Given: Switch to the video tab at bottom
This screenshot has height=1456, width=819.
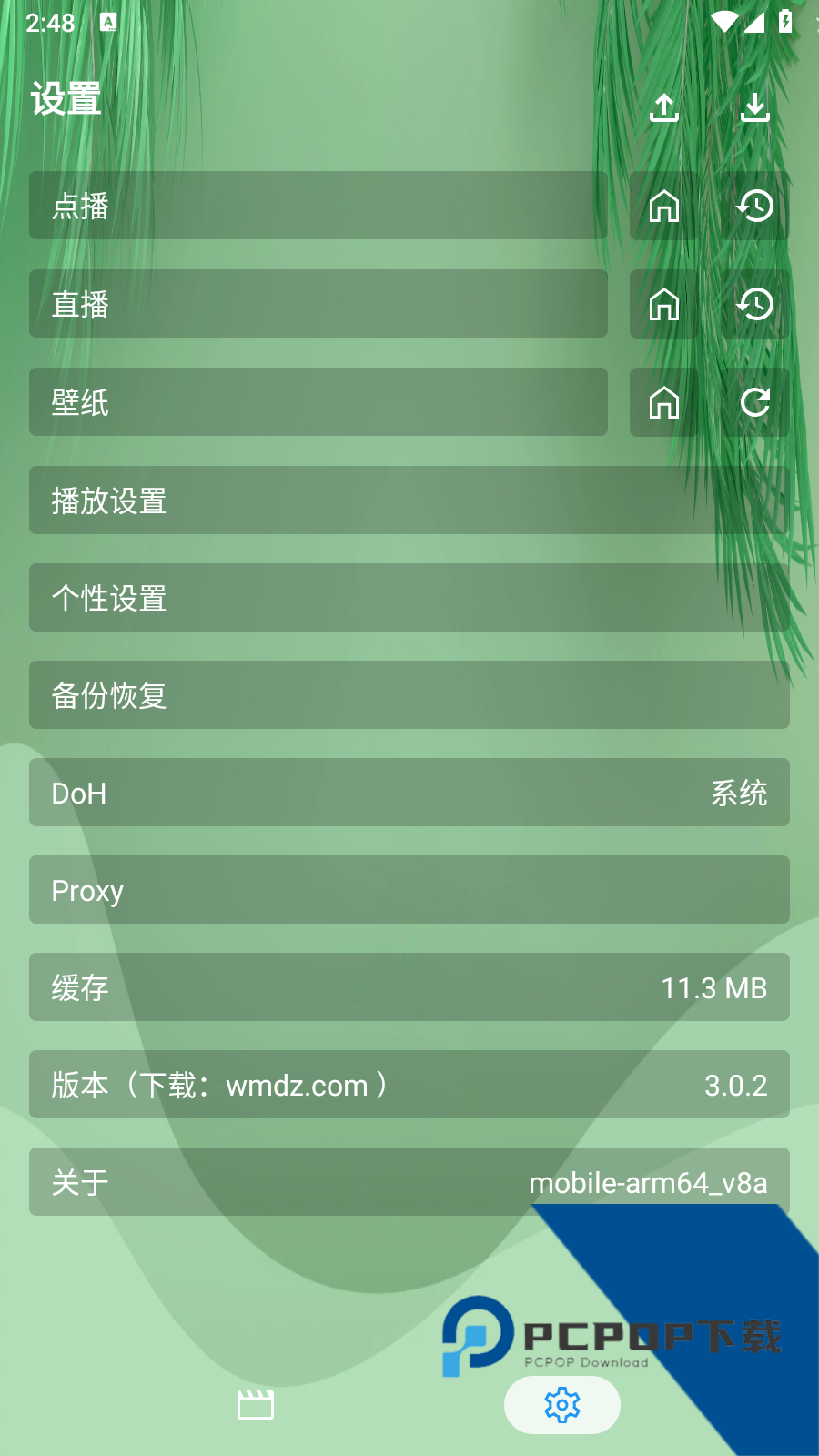Looking at the screenshot, I should point(256,1405).
